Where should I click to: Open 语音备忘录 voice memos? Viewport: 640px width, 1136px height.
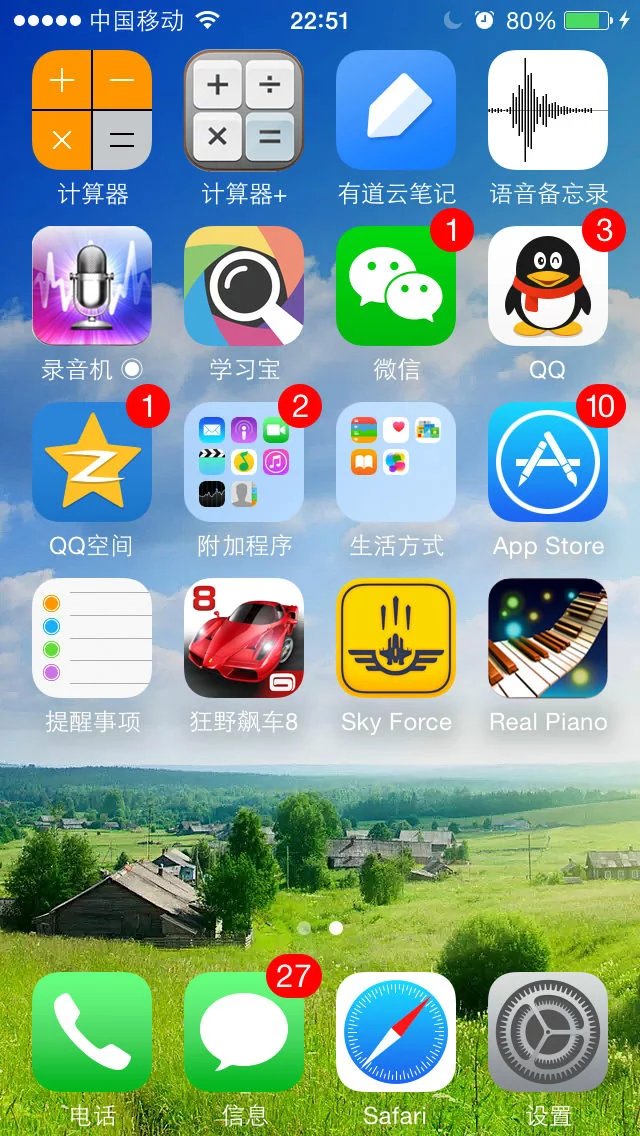click(548, 110)
